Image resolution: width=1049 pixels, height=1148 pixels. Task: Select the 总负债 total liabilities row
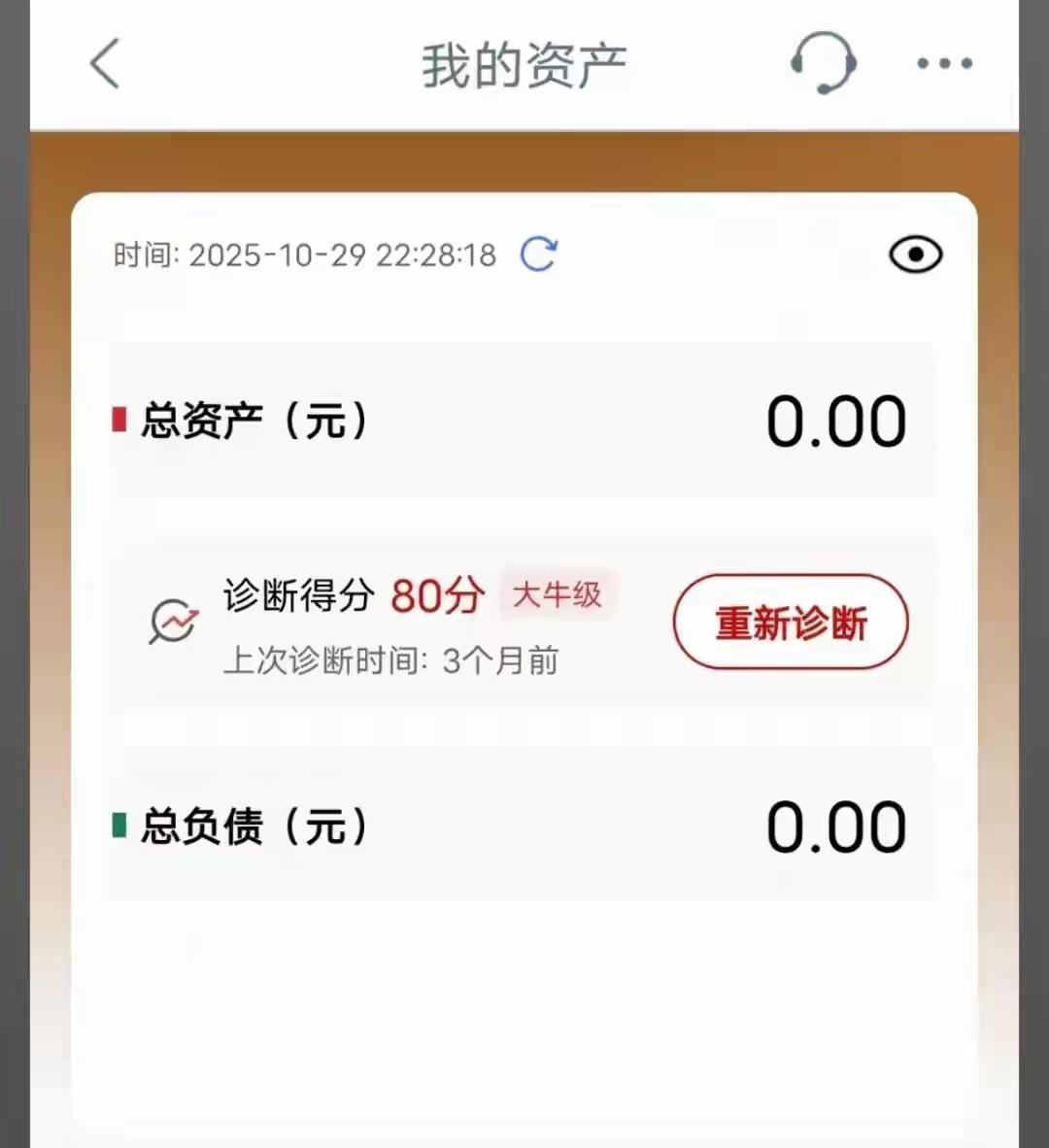(256, 826)
